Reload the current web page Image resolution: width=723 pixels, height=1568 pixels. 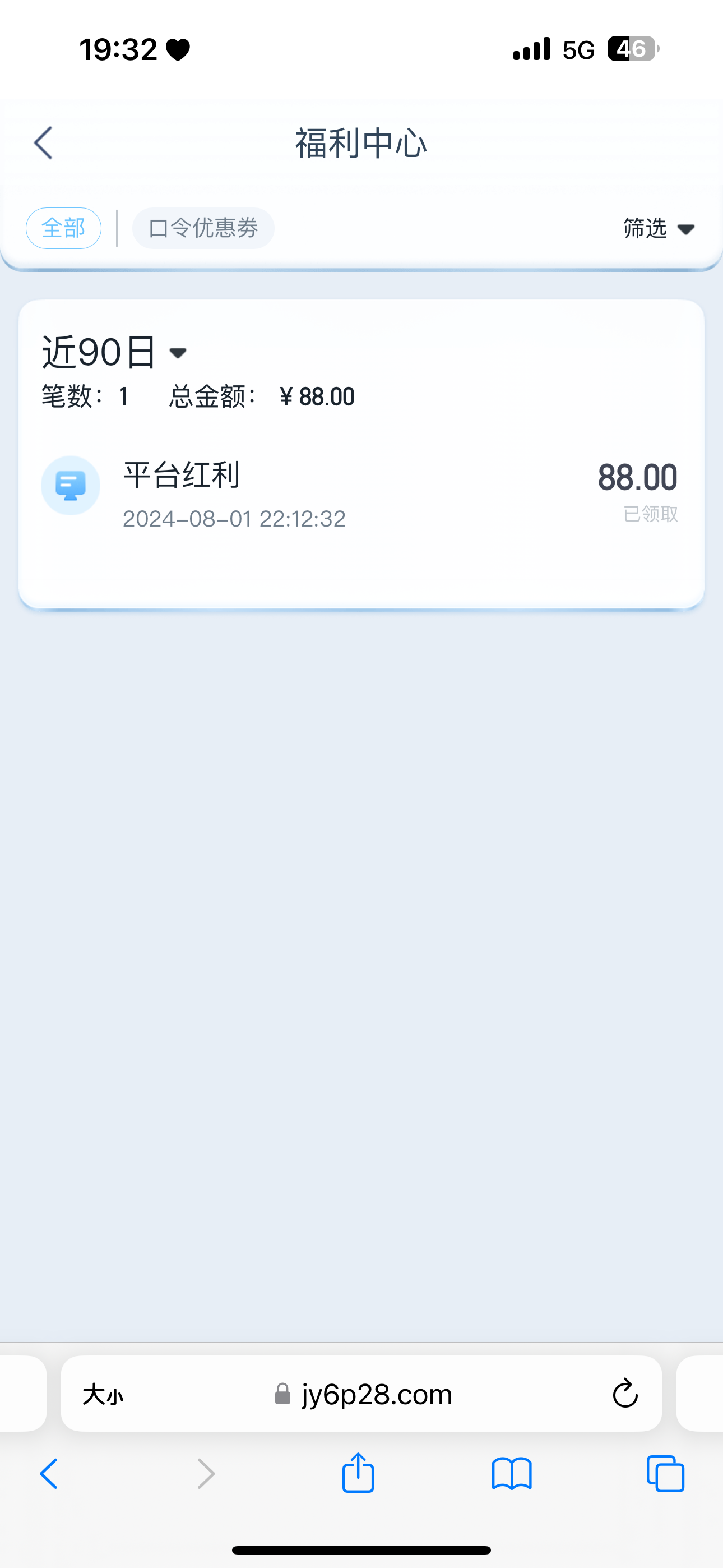tap(625, 1395)
